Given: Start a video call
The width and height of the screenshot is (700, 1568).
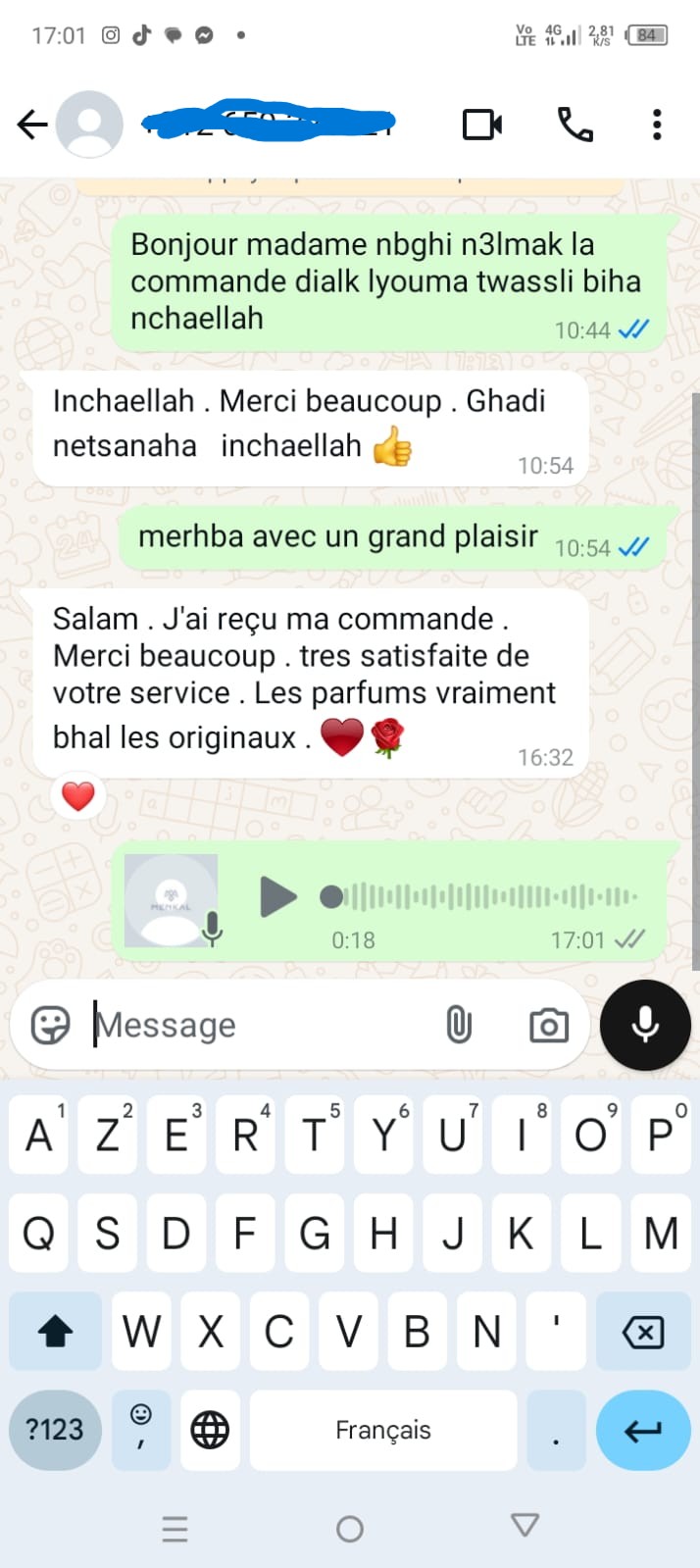Looking at the screenshot, I should pos(481,125).
